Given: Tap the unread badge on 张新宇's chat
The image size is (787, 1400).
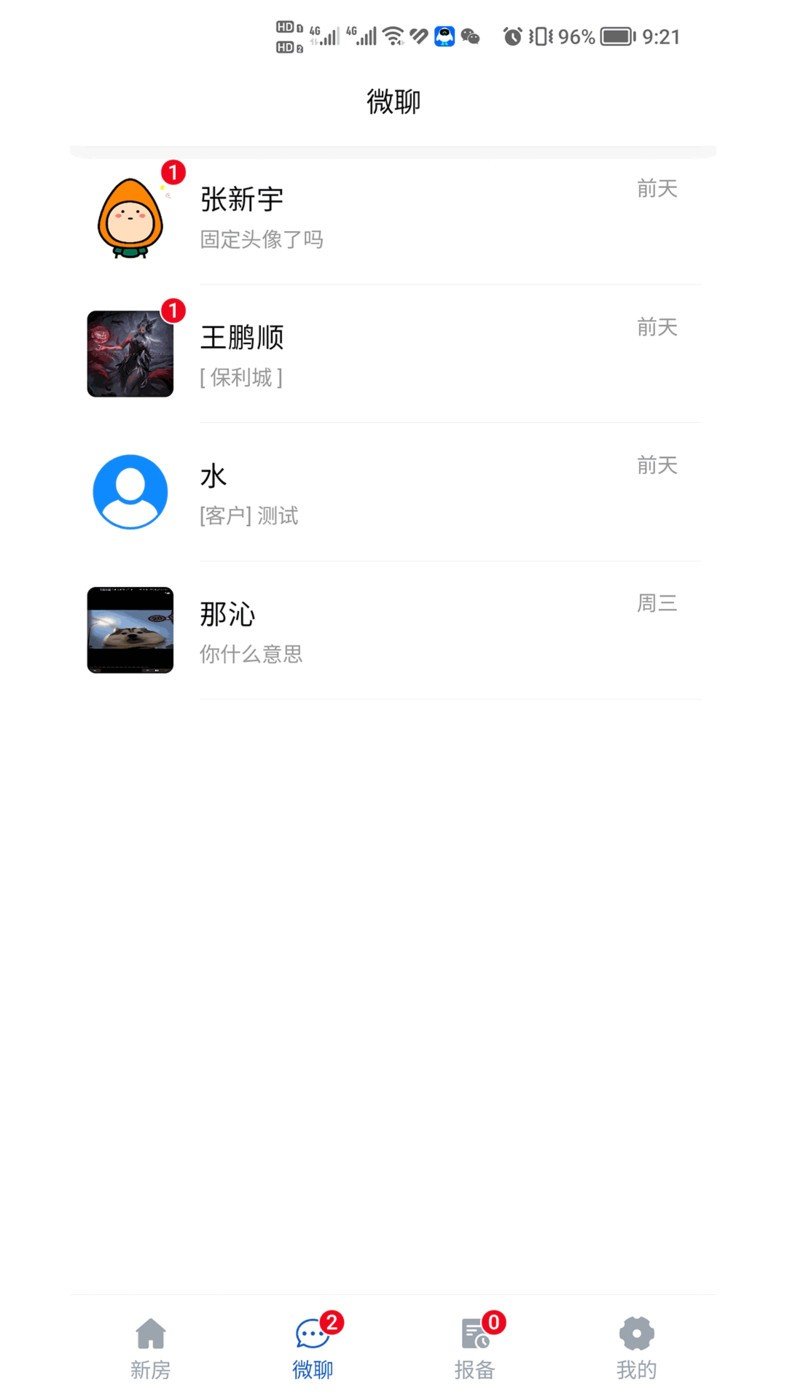Looking at the screenshot, I should click(x=172, y=172).
